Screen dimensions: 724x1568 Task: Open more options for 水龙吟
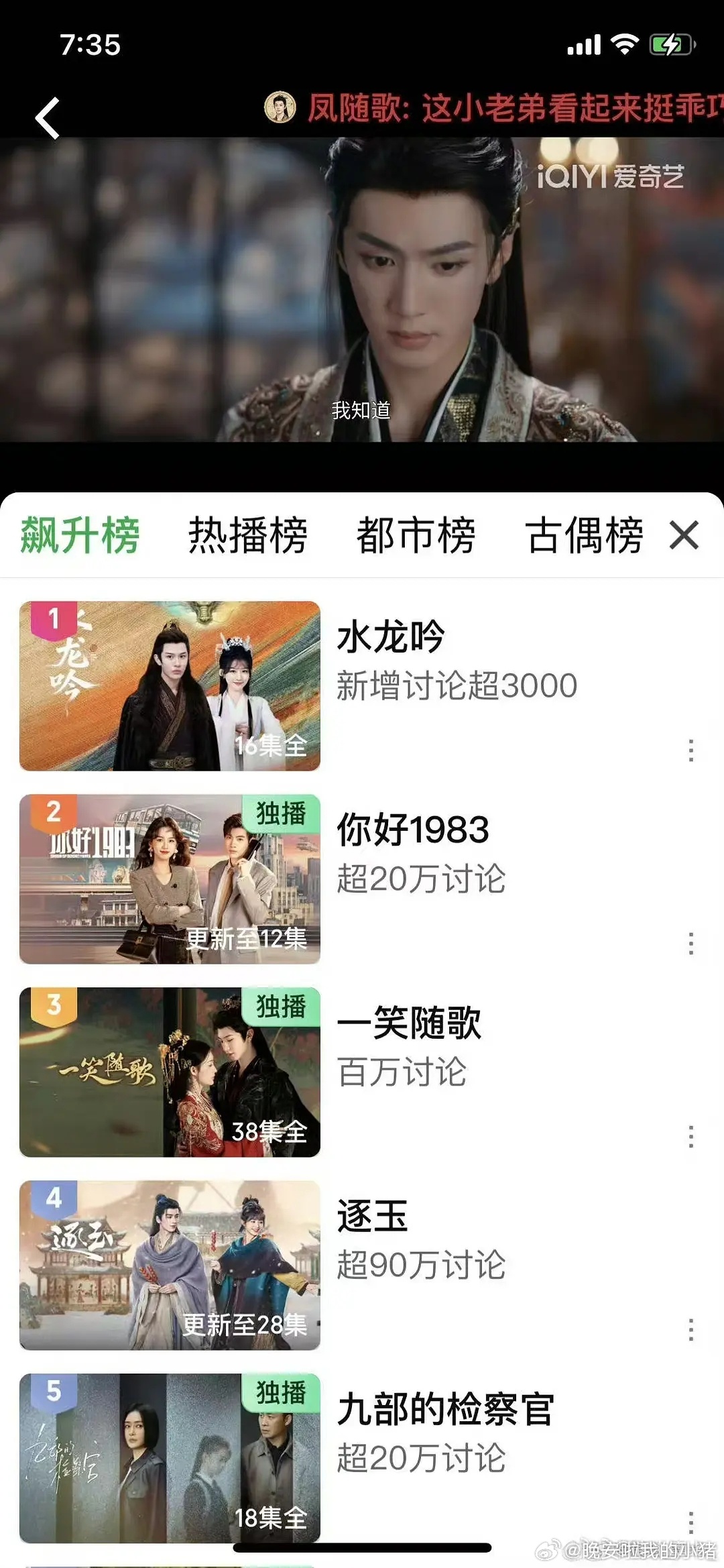tap(690, 750)
